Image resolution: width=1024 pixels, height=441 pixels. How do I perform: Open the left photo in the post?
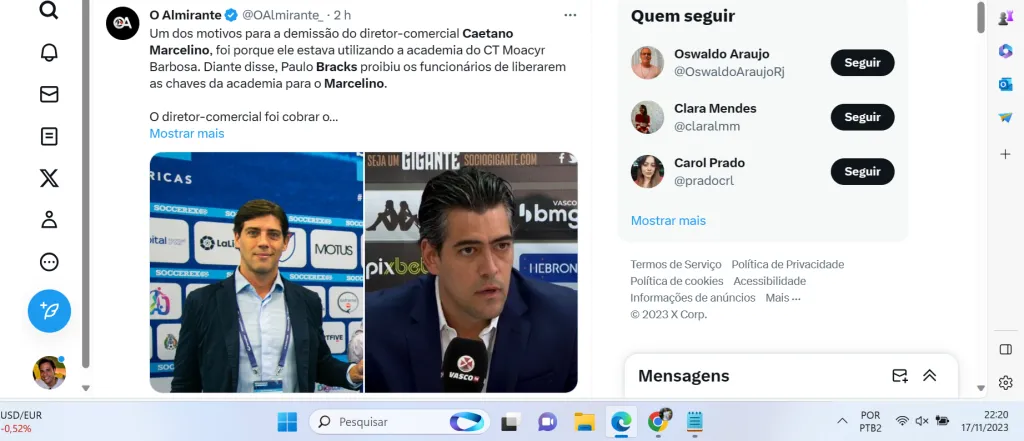[x=257, y=272]
